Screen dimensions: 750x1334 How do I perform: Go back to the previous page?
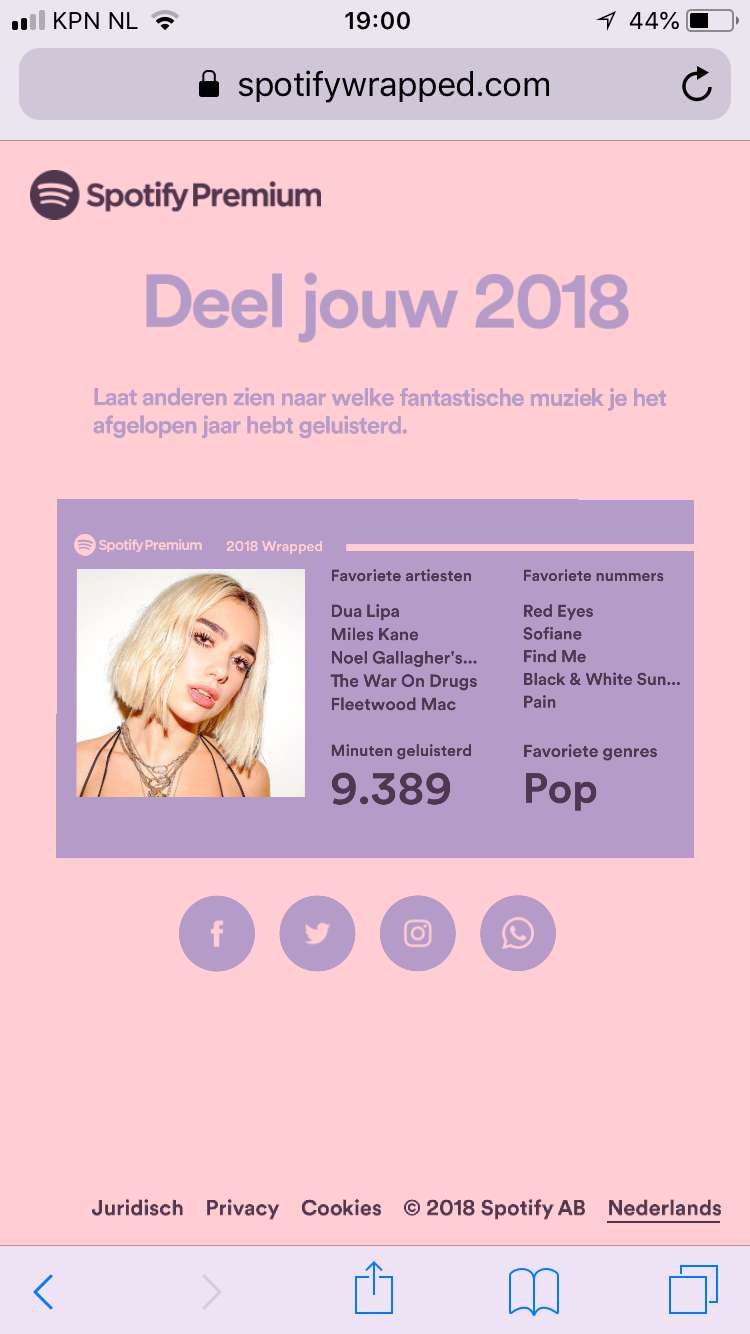click(x=43, y=1291)
